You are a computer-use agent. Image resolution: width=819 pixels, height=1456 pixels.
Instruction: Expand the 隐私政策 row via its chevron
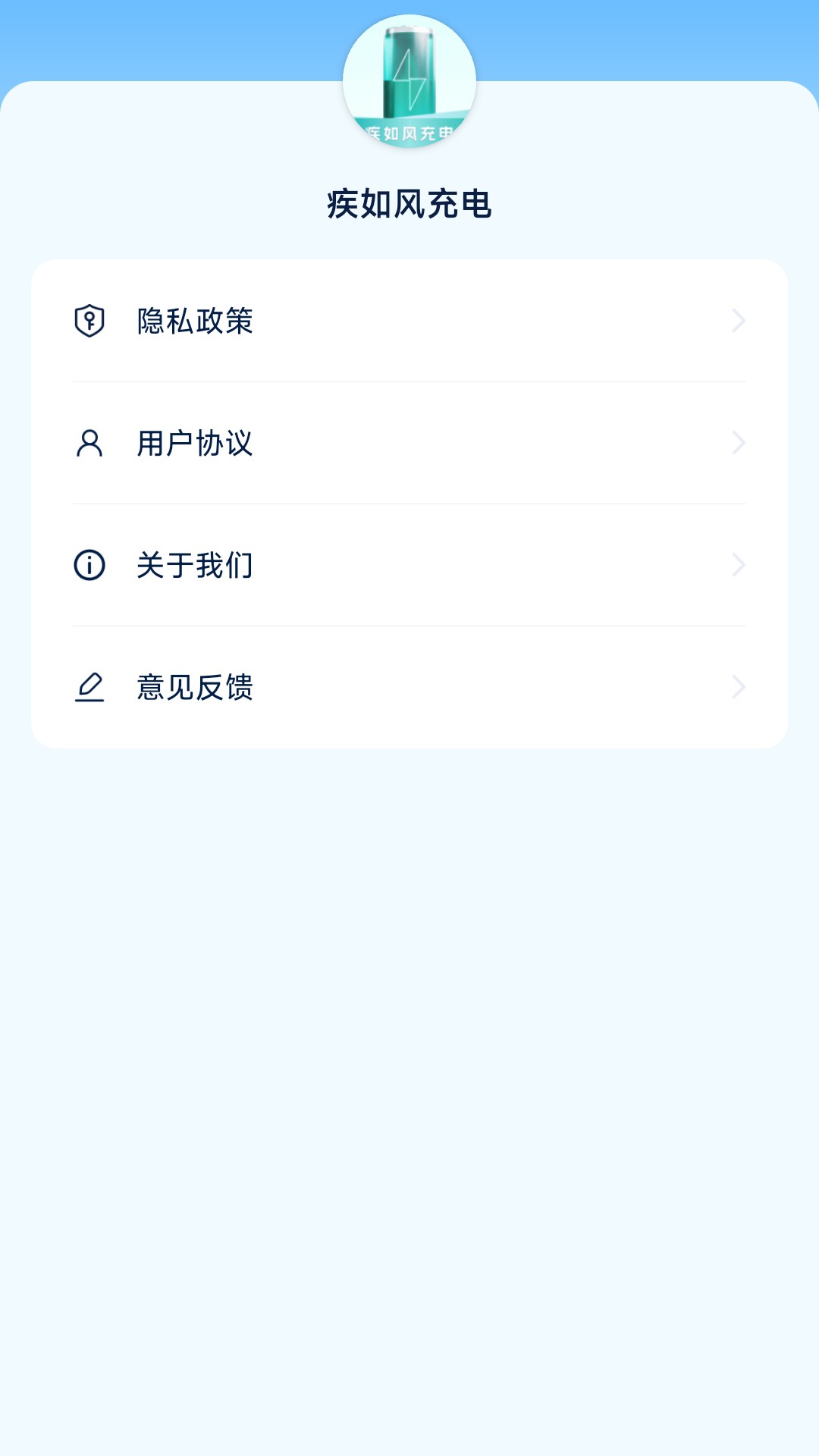coord(739,322)
